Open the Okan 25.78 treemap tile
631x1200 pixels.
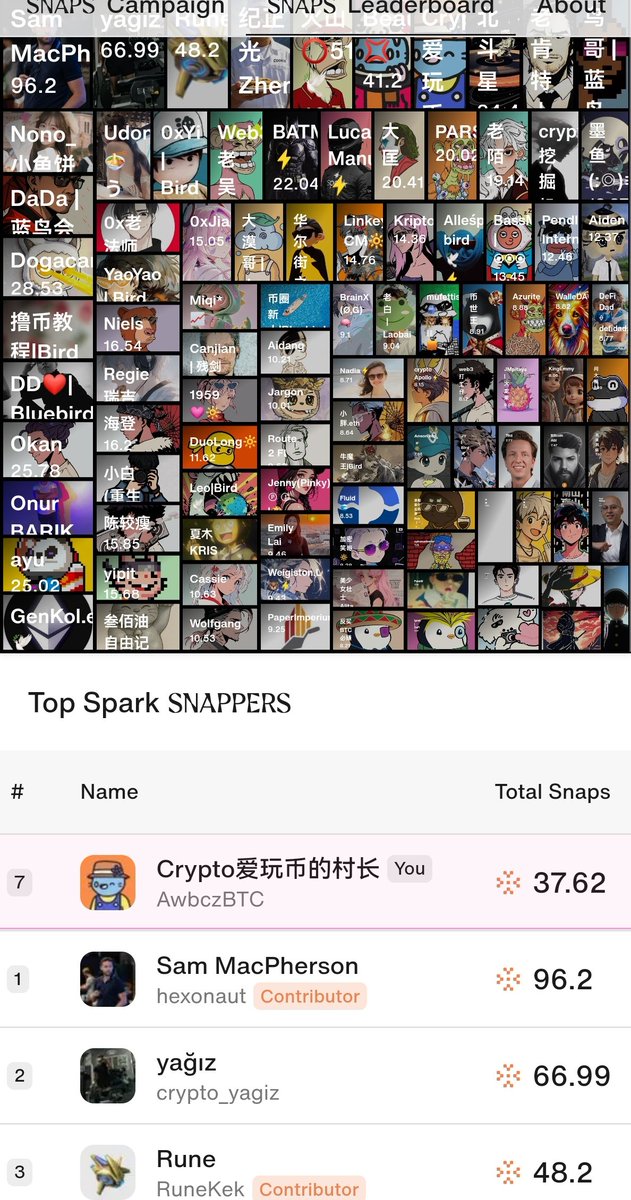tap(48, 455)
